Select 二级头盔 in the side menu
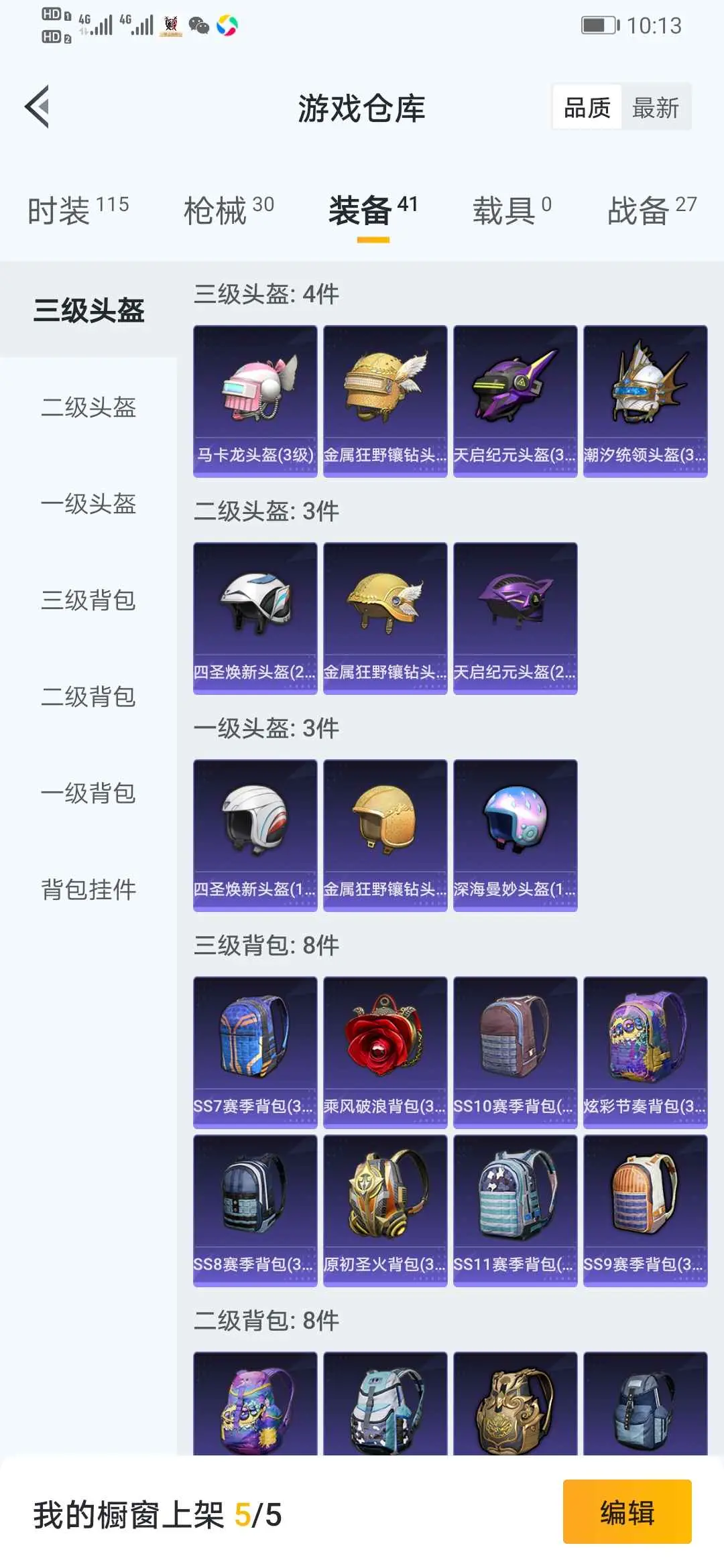This screenshot has width=724, height=1568. coord(88,407)
